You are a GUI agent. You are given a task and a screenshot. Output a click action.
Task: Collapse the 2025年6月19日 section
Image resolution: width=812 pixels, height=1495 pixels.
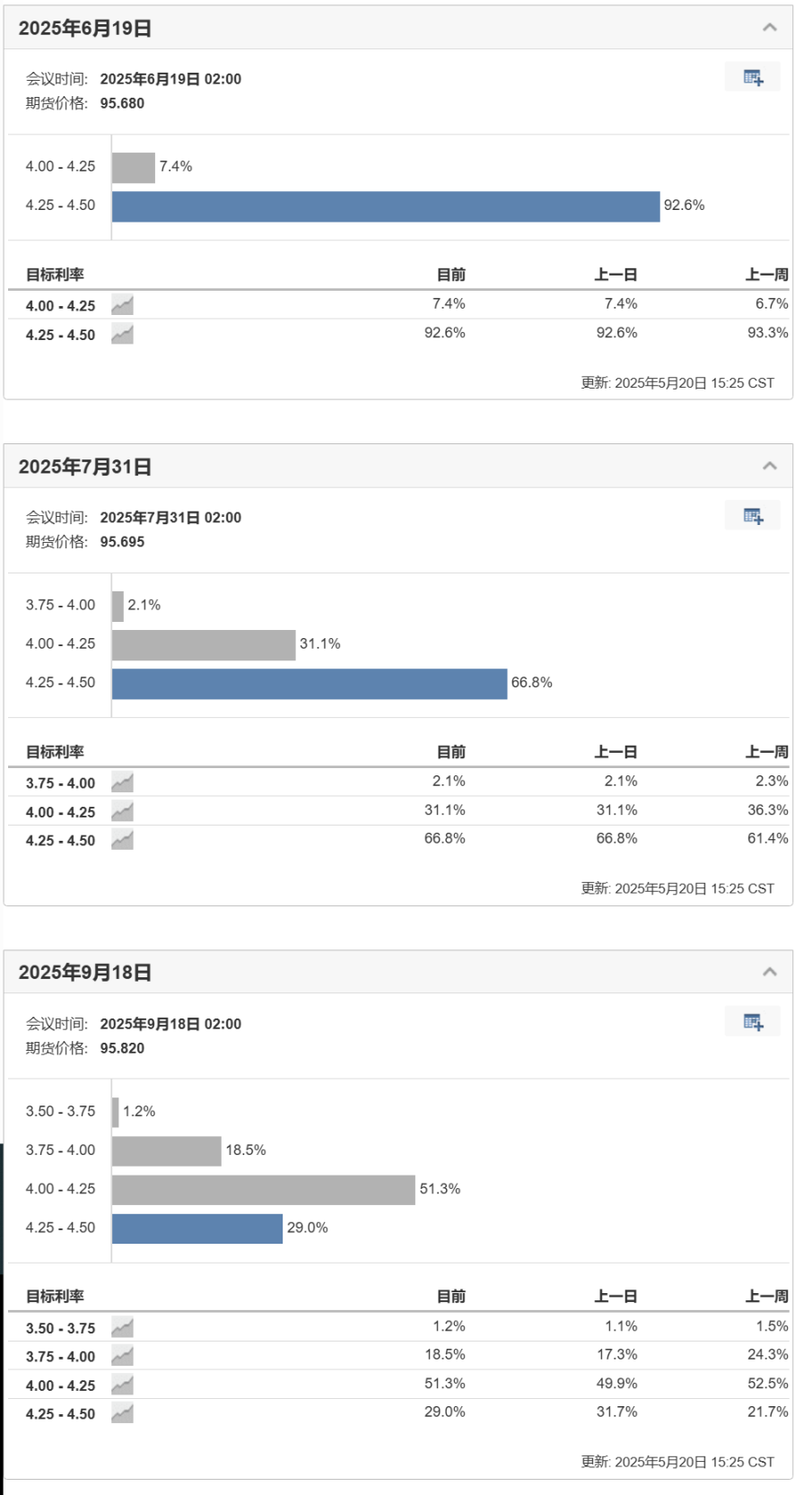[769, 27]
